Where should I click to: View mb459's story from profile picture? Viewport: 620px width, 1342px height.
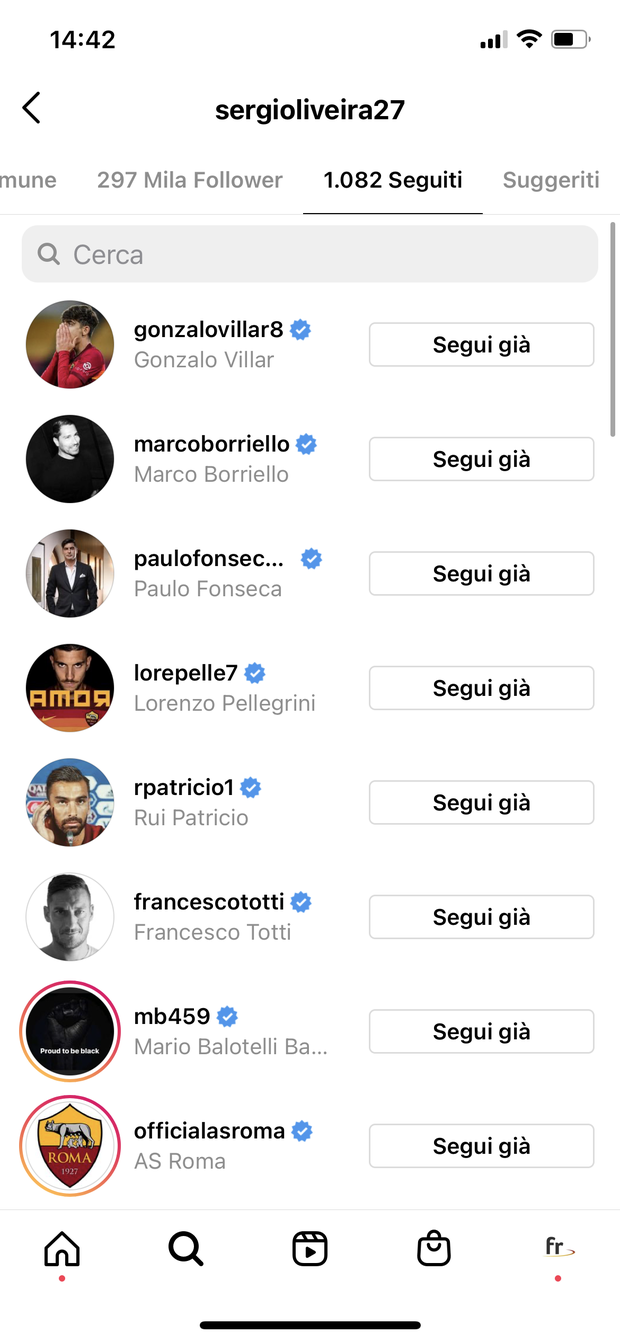click(x=70, y=1031)
